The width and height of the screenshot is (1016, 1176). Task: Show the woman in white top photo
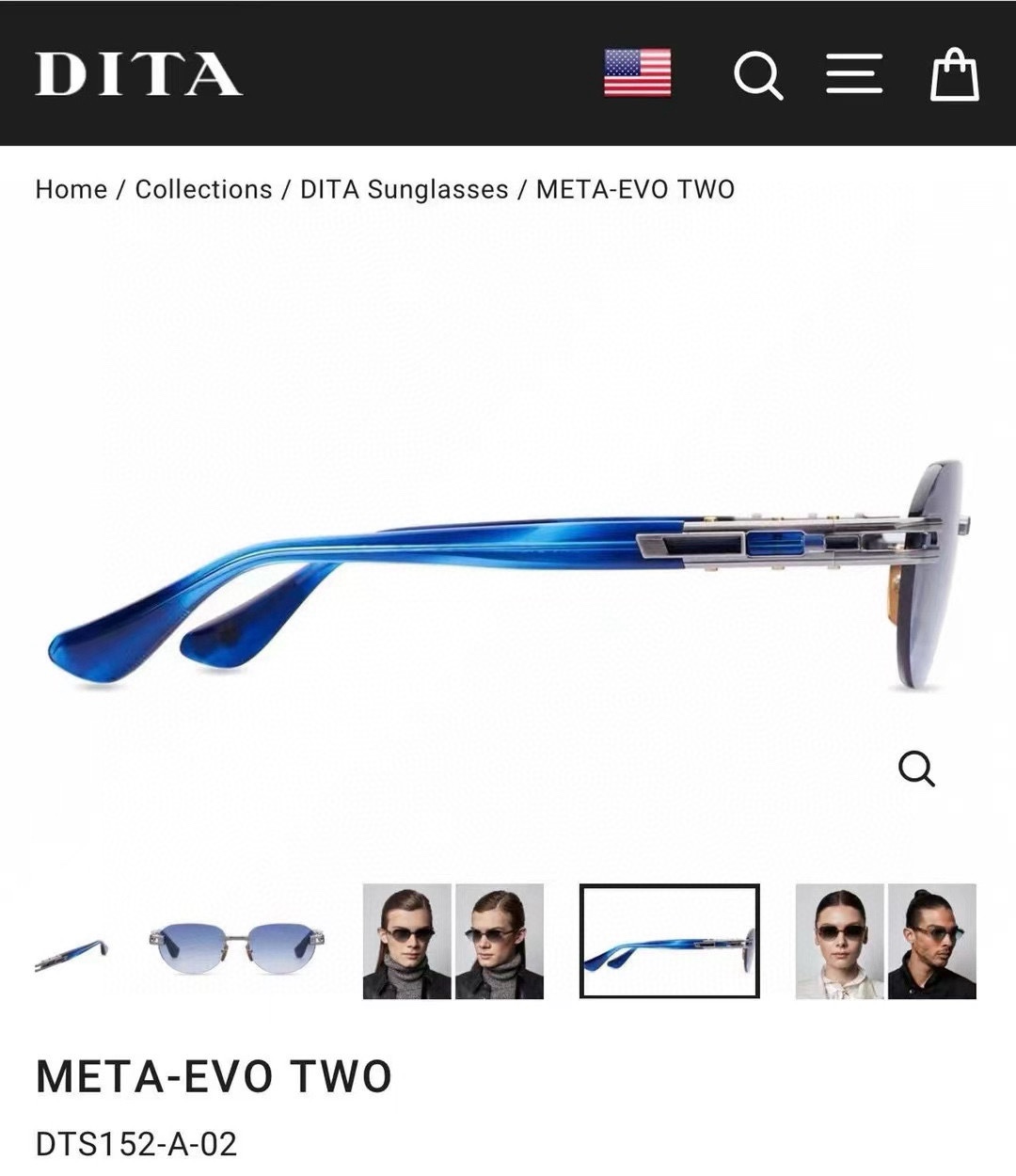(x=839, y=941)
